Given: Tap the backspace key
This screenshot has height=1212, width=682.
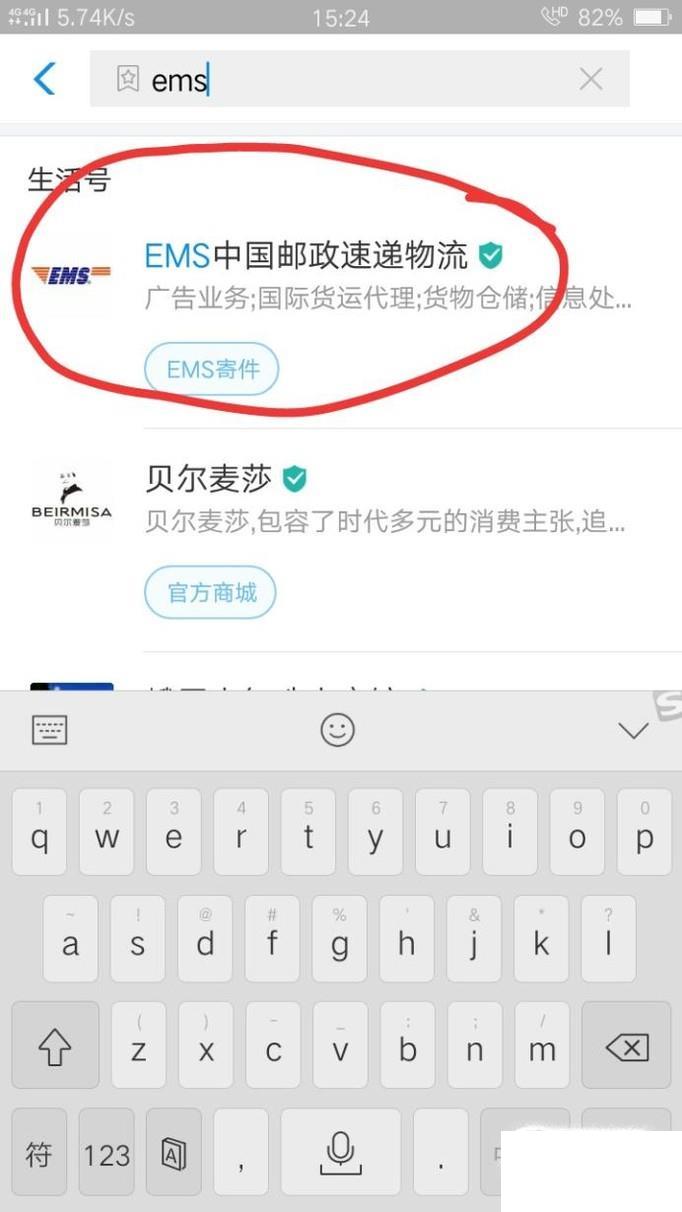Looking at the screenshot, I should click(x=627, y=1047).
